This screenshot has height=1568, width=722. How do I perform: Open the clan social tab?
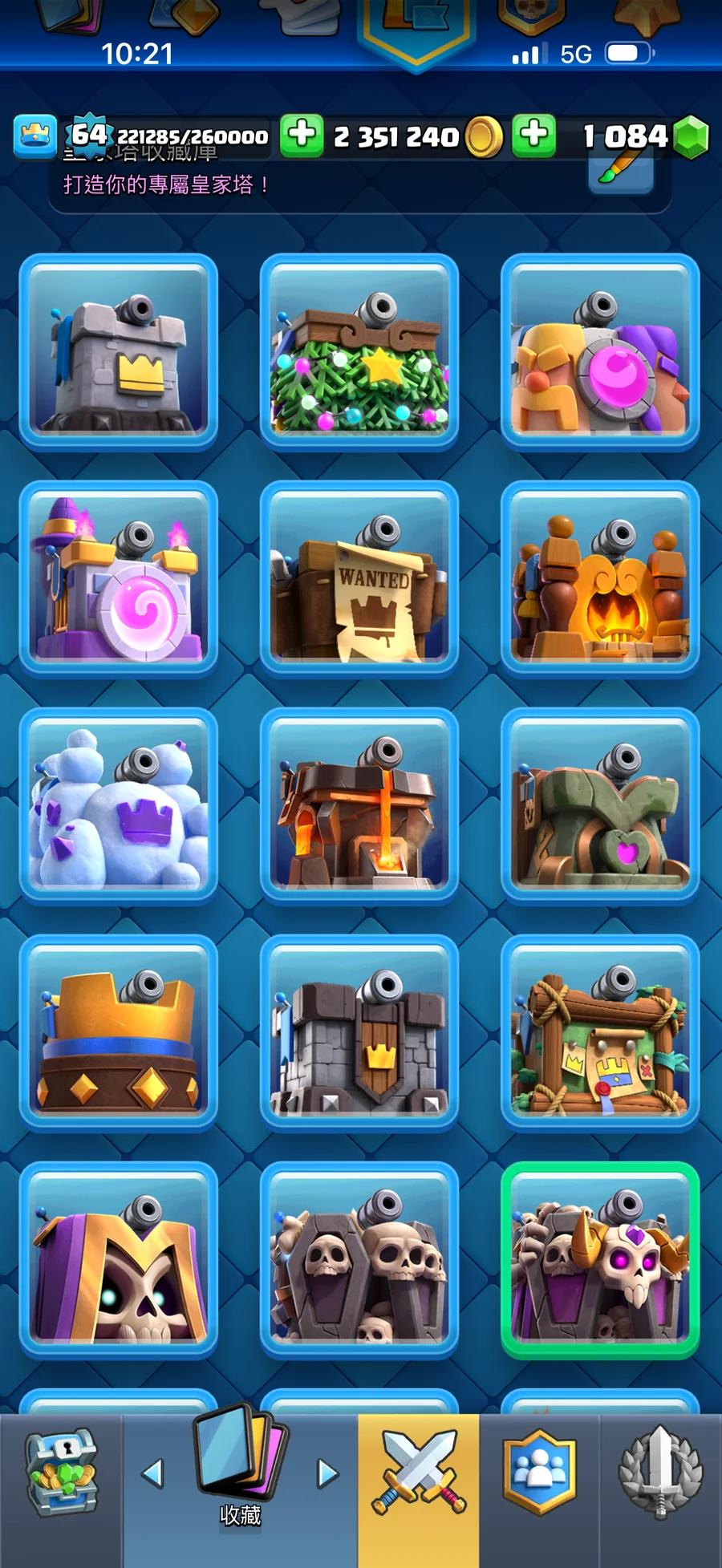click(539, 1474)
